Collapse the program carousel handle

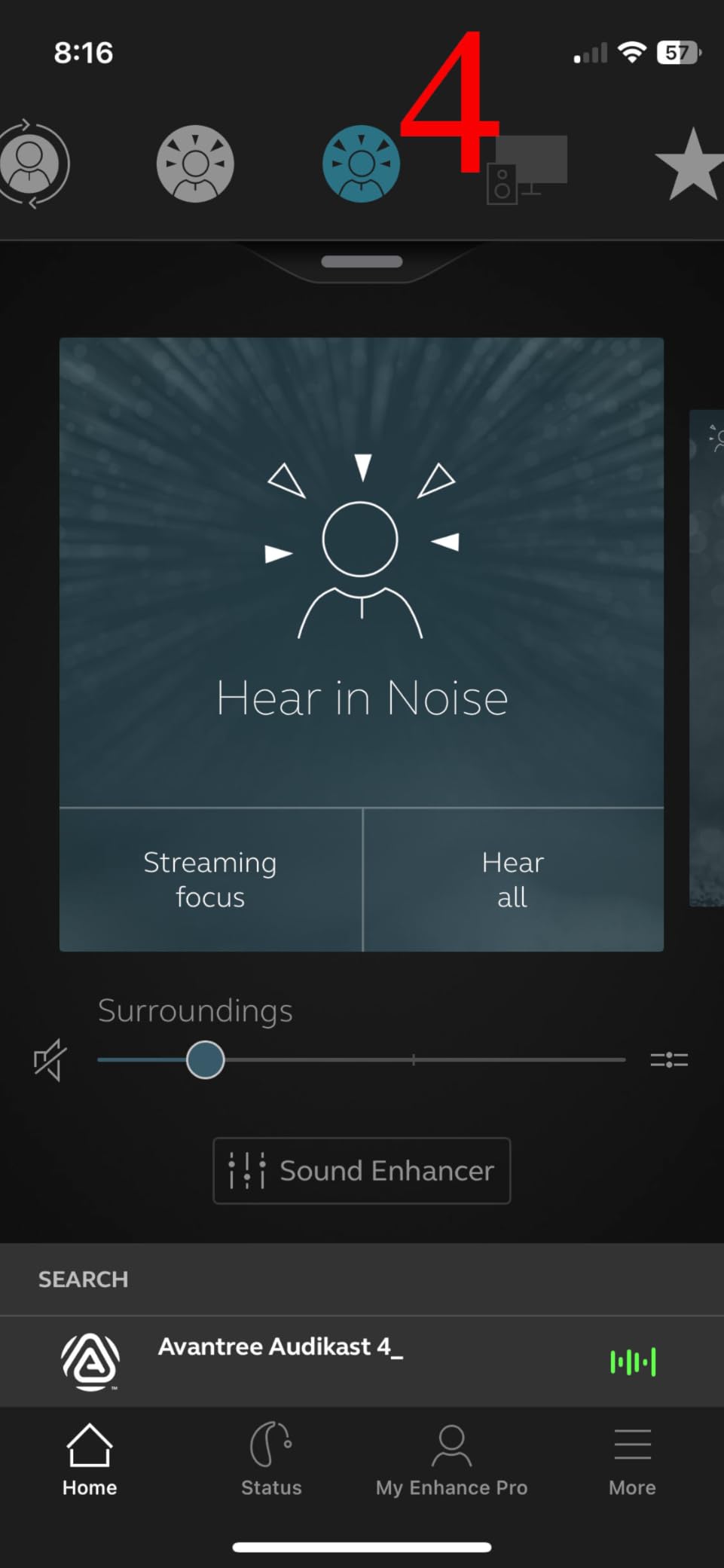point(362,261)
